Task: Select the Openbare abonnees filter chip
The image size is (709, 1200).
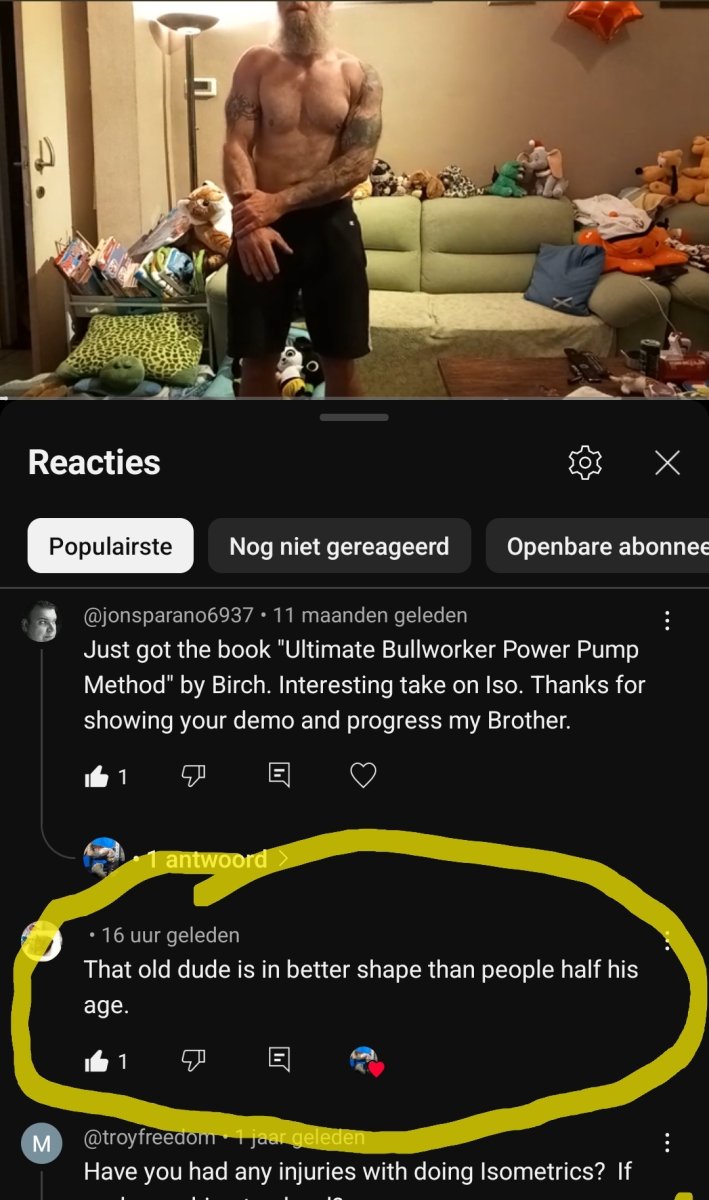Action: [x=600, y=546]
